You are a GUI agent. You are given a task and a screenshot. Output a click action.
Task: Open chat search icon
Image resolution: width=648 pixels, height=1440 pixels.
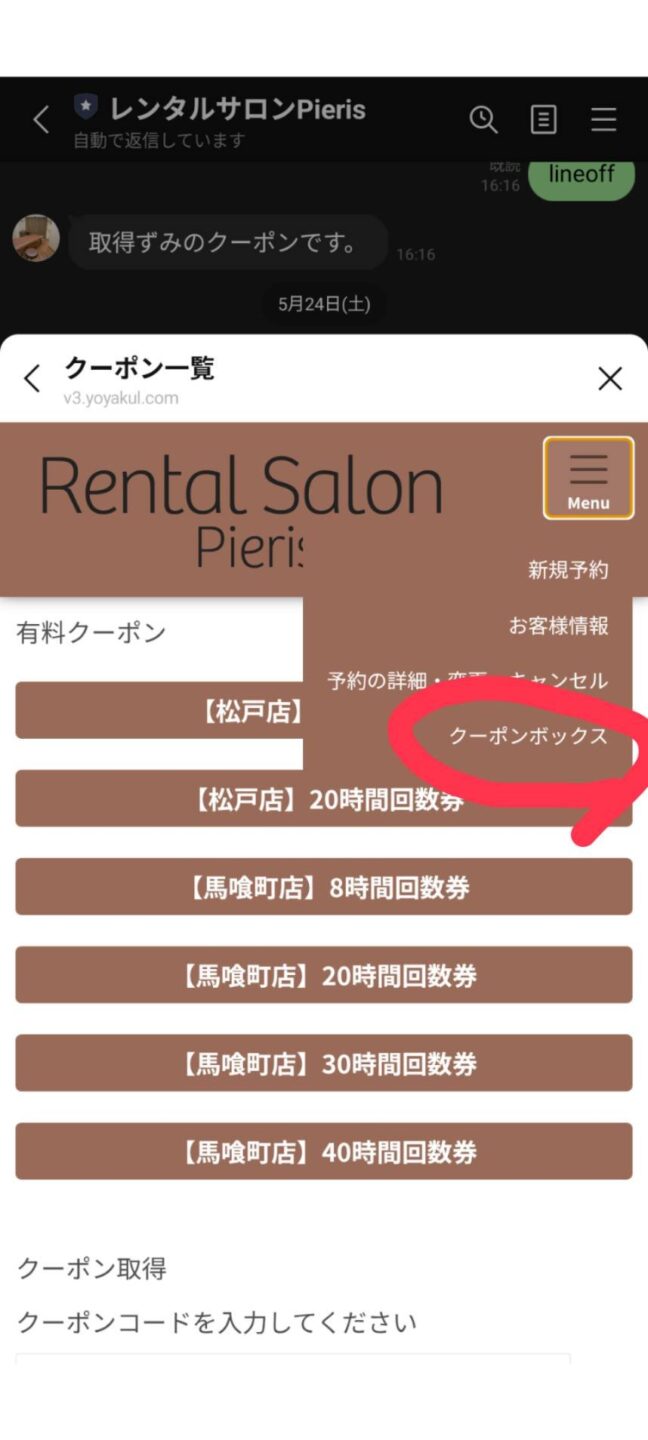(x=483, y=121)
